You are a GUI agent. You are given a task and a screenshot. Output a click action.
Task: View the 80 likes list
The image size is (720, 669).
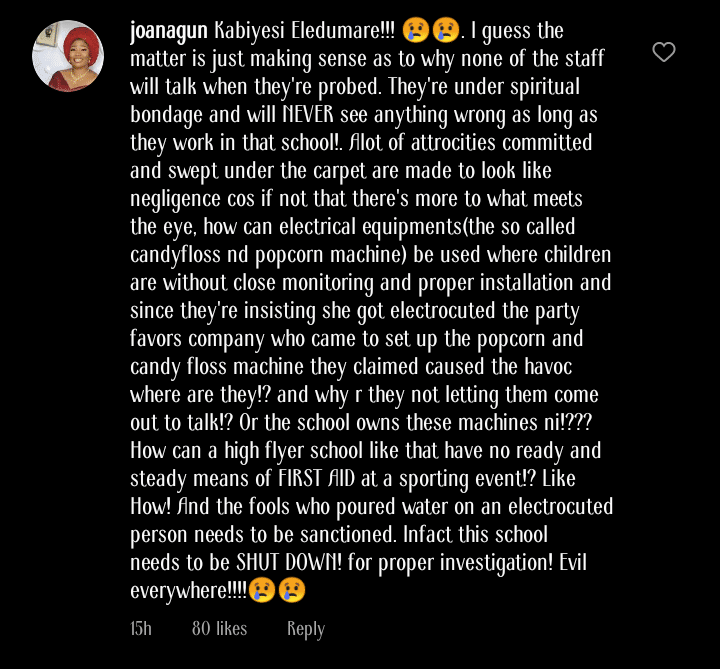219,629
